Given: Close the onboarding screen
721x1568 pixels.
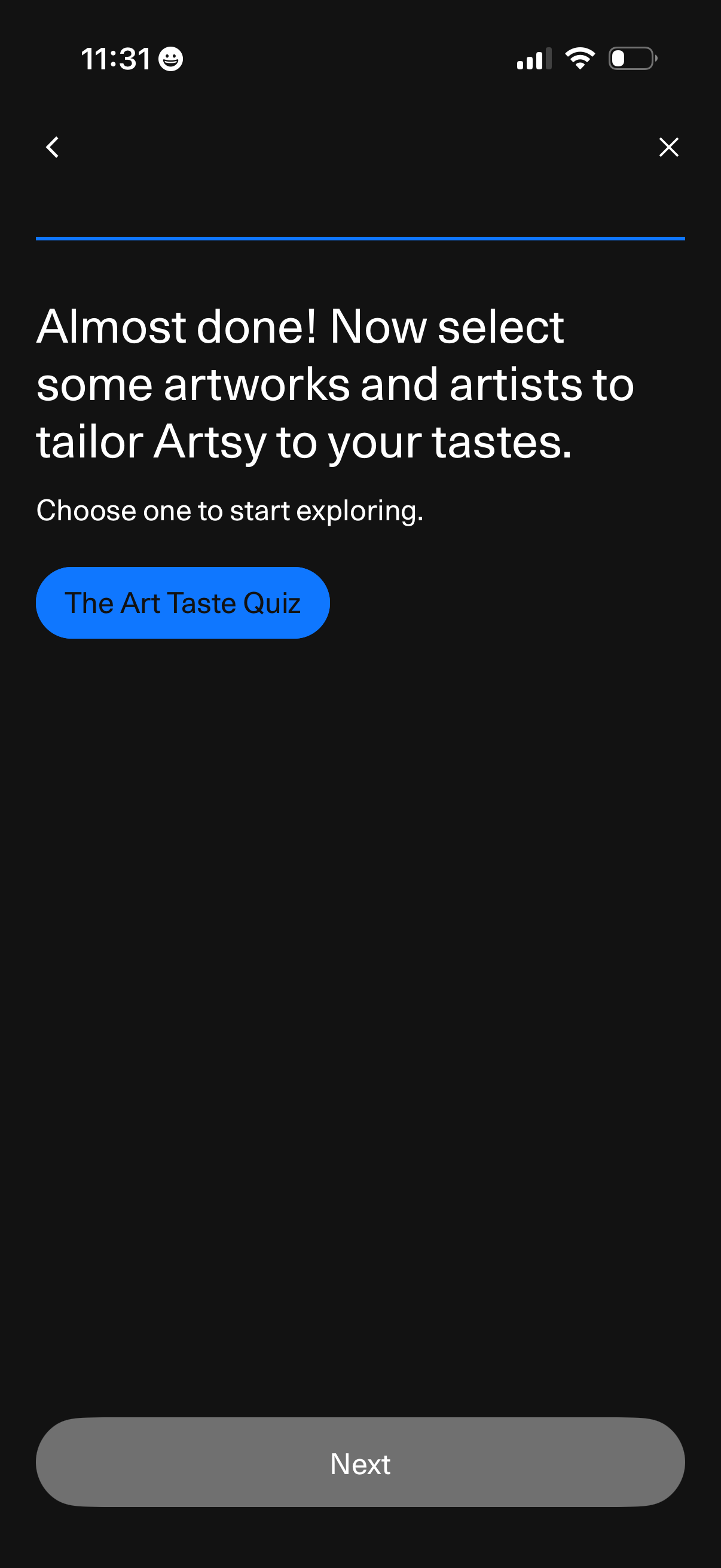Looking at the screenshot, I should click(x=668, y=147).
